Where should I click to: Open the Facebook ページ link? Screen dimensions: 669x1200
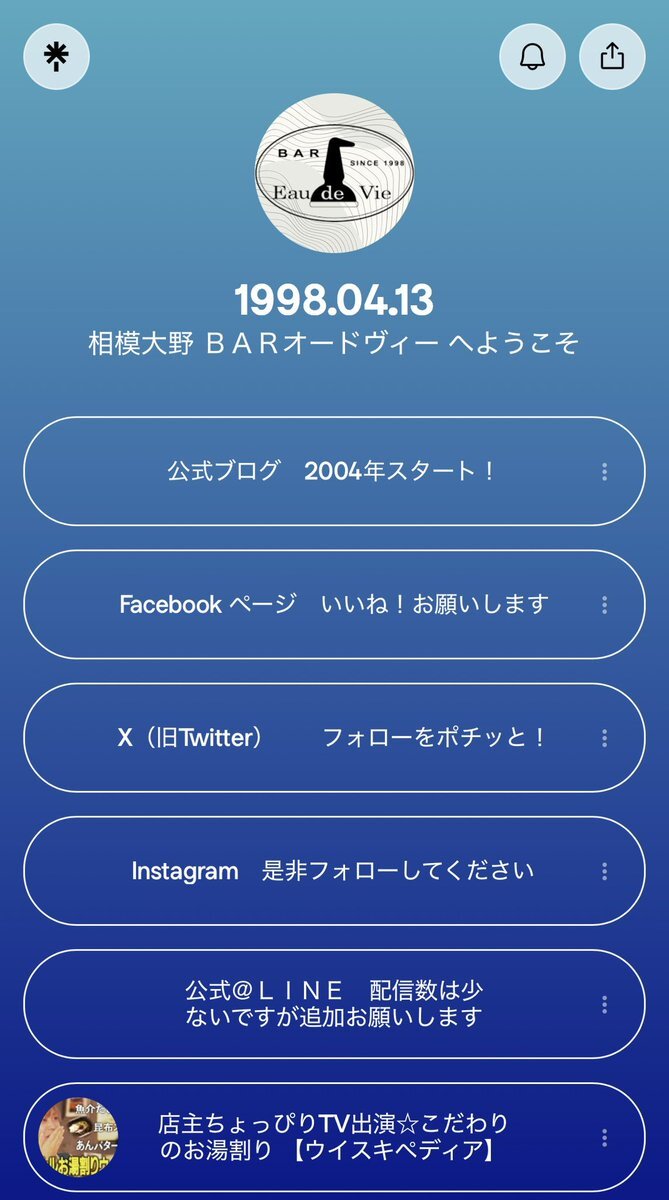point(332,605)
